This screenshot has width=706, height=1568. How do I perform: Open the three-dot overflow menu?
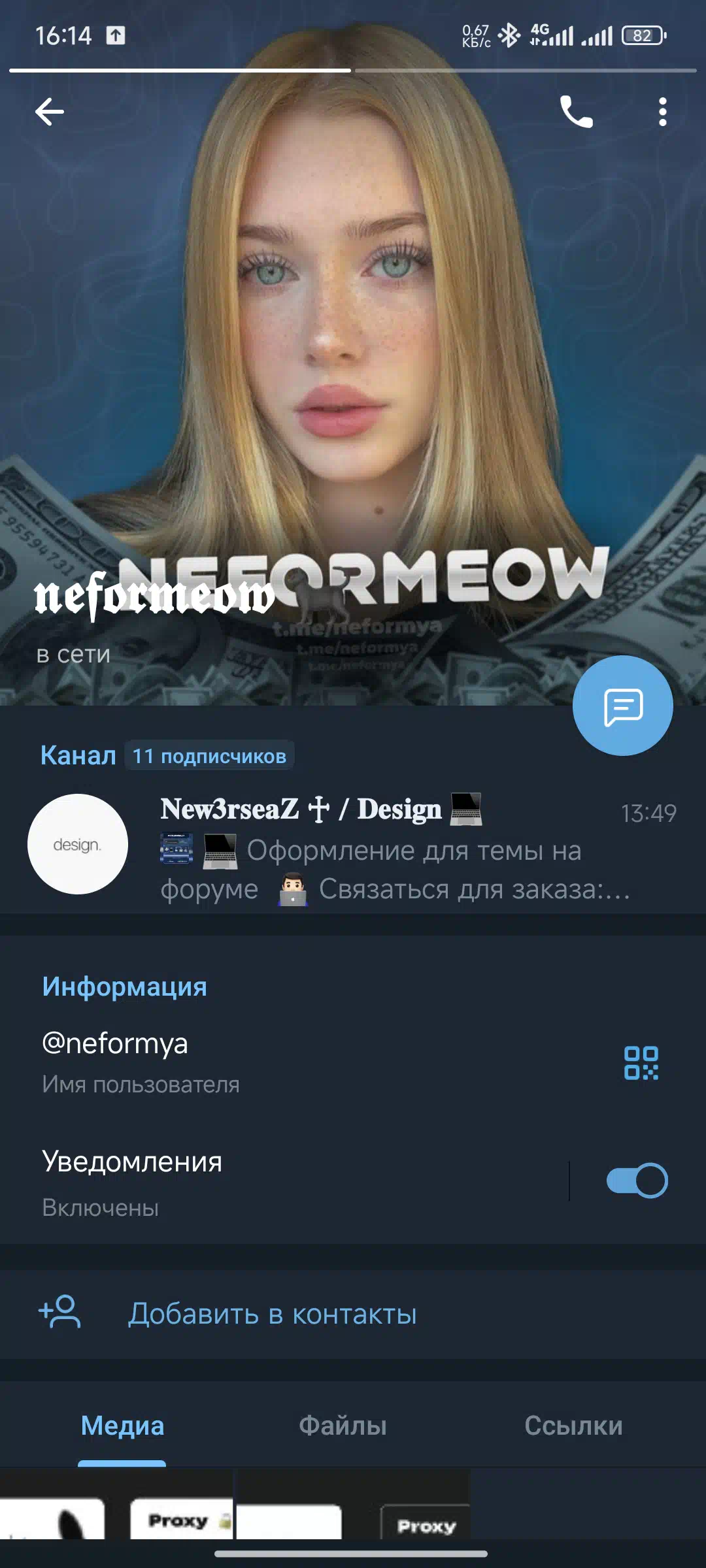click(x=662, y=112)
